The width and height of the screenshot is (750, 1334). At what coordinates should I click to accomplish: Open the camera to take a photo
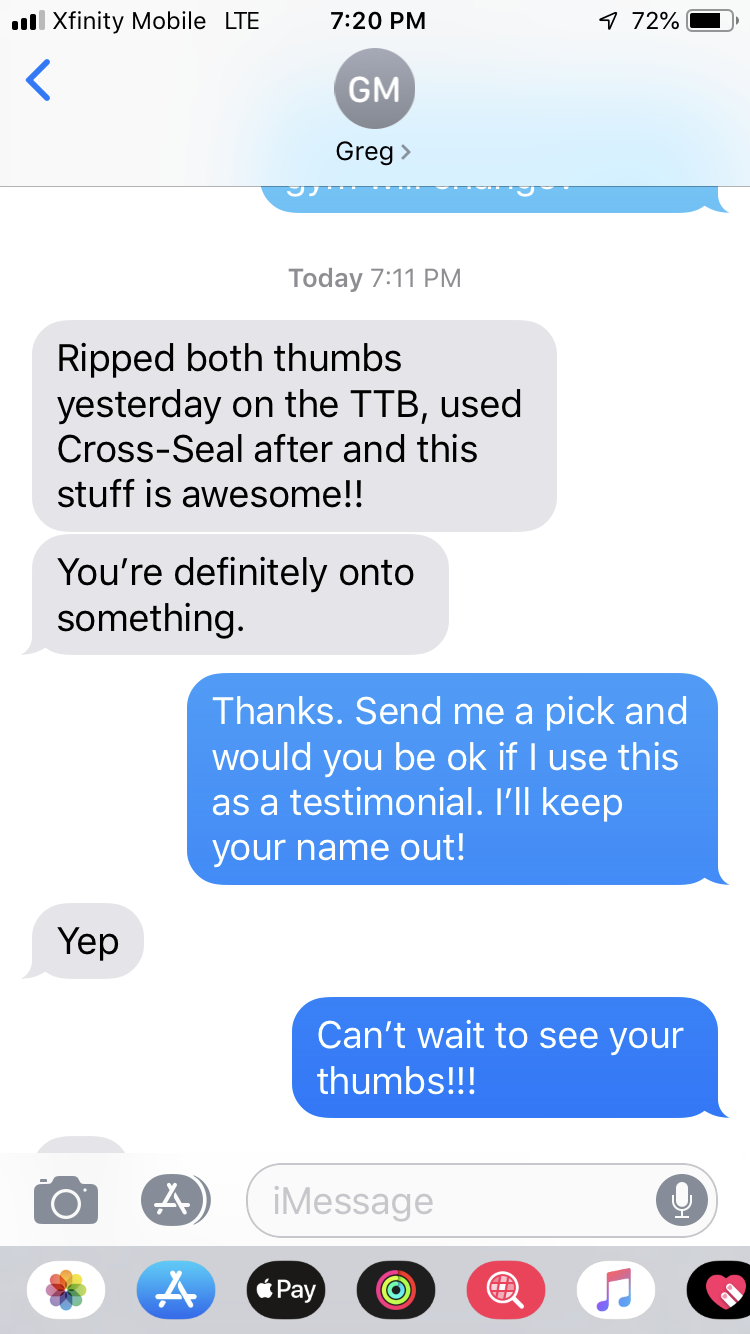click(66, 1199)
